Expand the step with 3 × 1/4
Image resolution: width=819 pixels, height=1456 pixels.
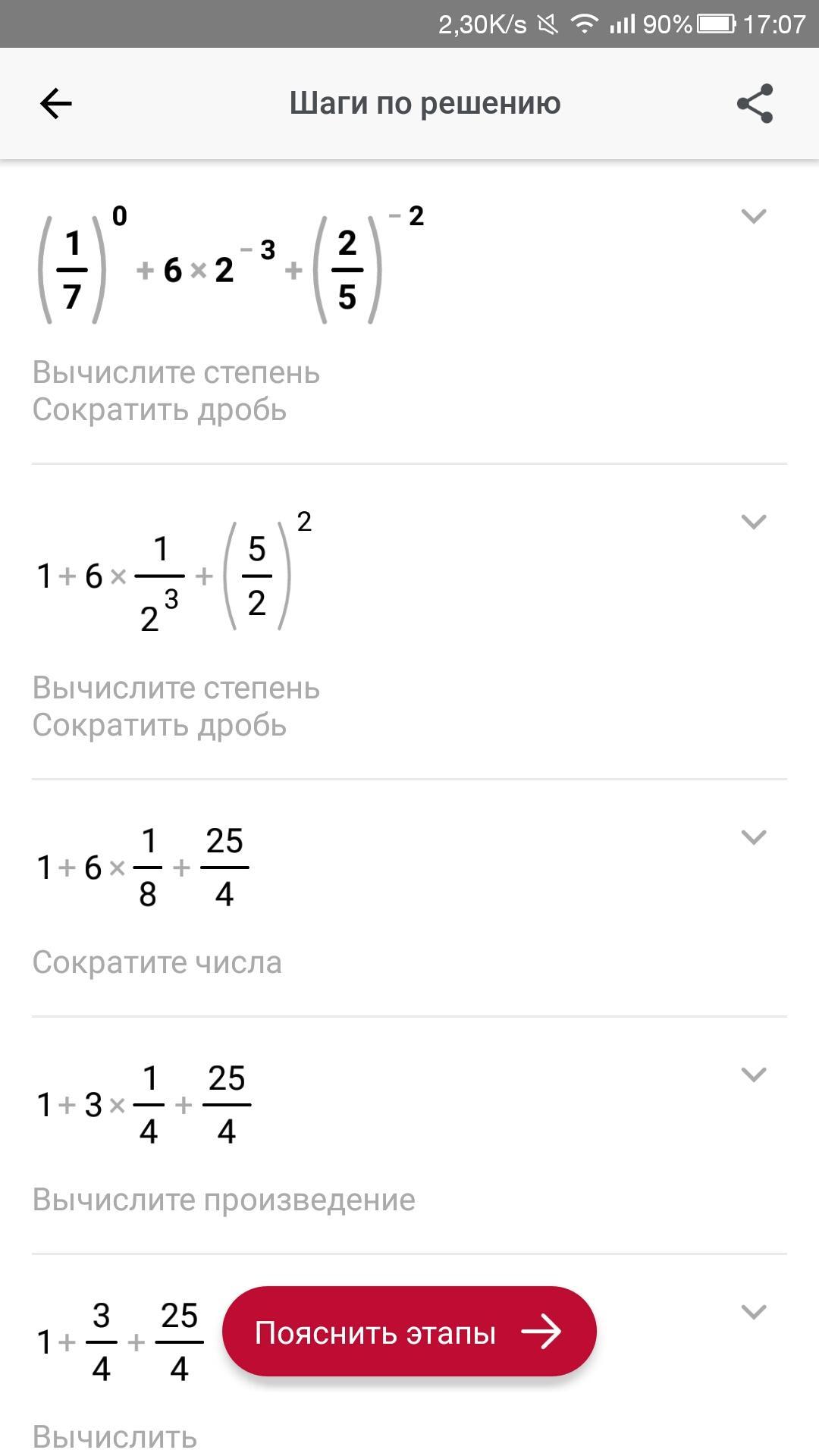753,1074
